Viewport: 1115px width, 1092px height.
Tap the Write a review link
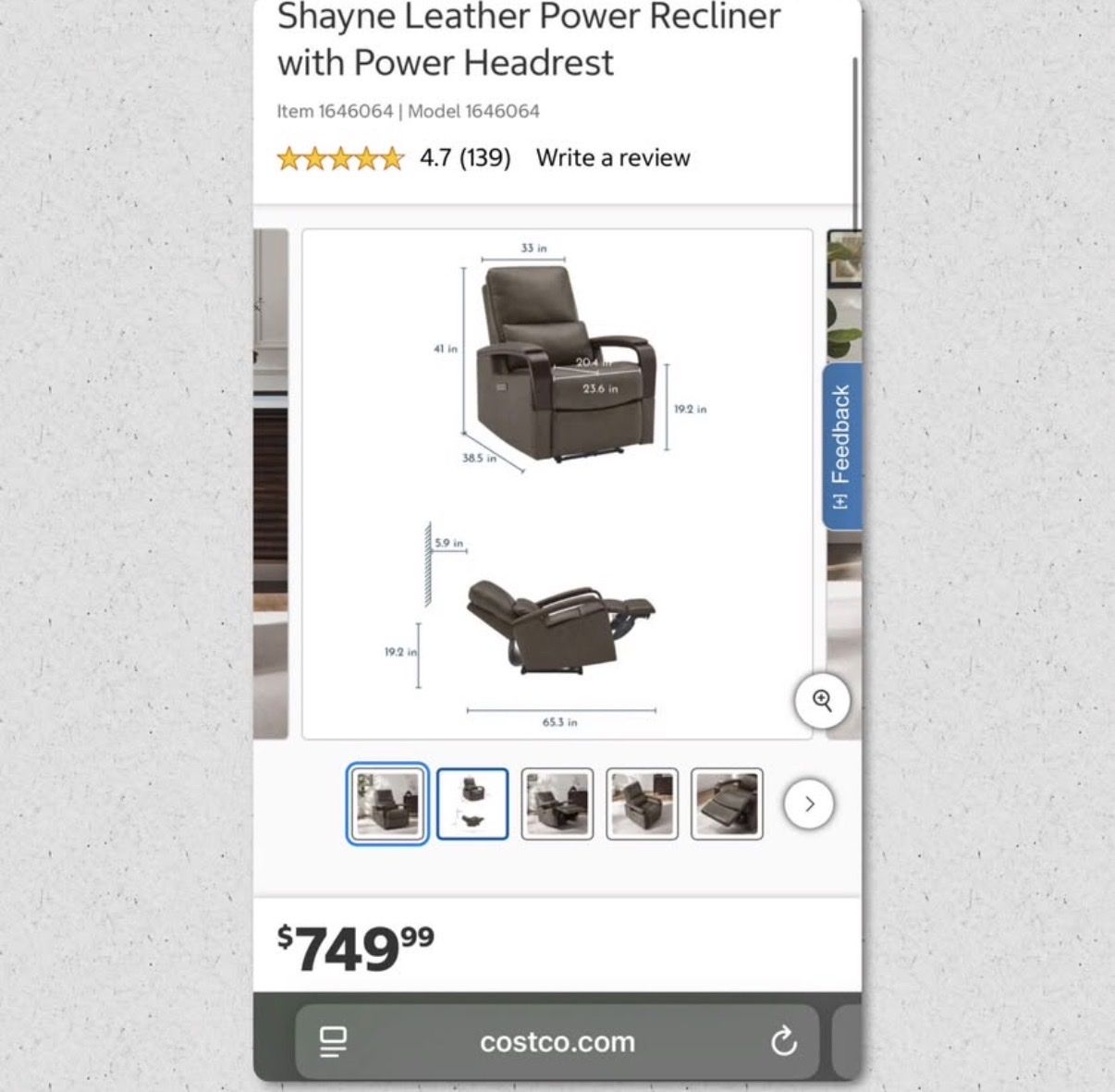point(612,158)
